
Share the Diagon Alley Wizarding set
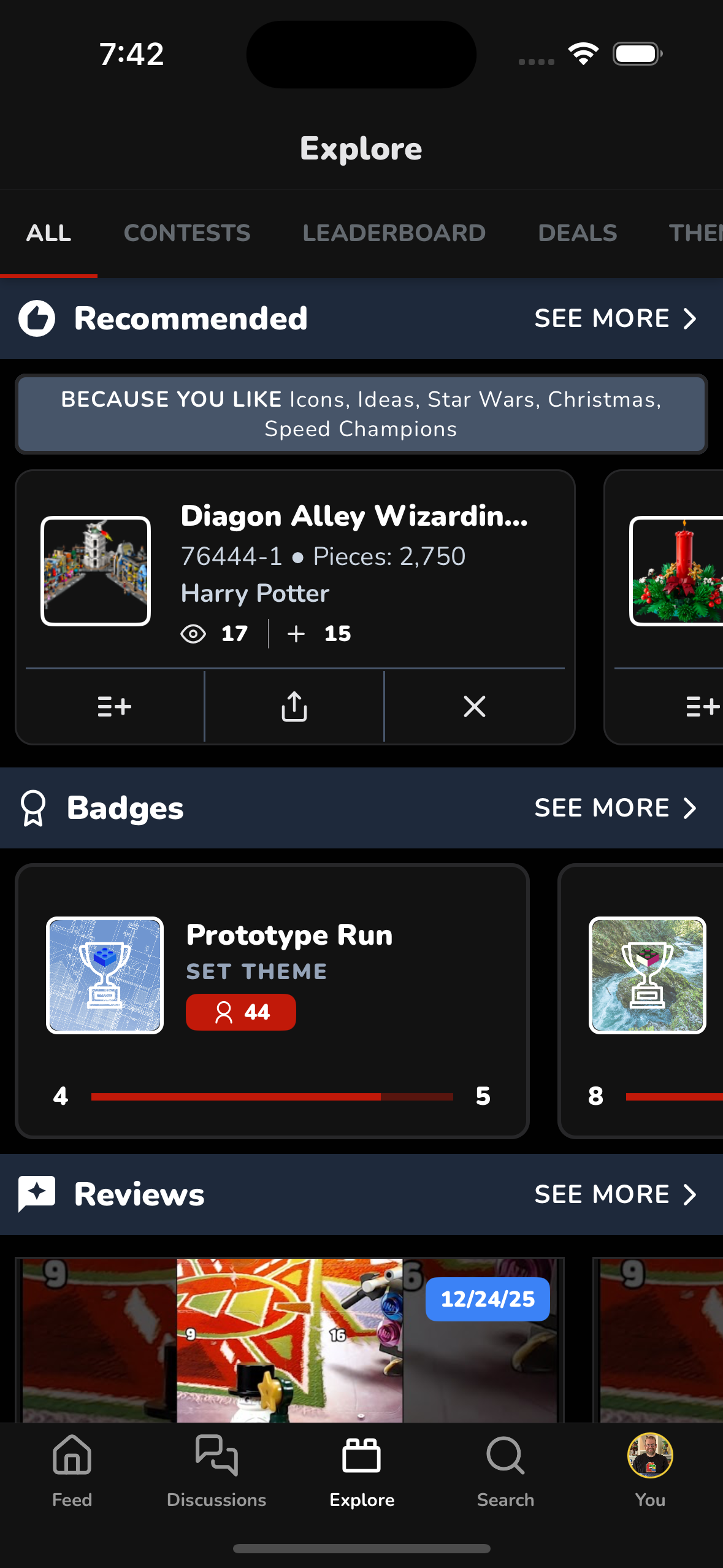294,707
